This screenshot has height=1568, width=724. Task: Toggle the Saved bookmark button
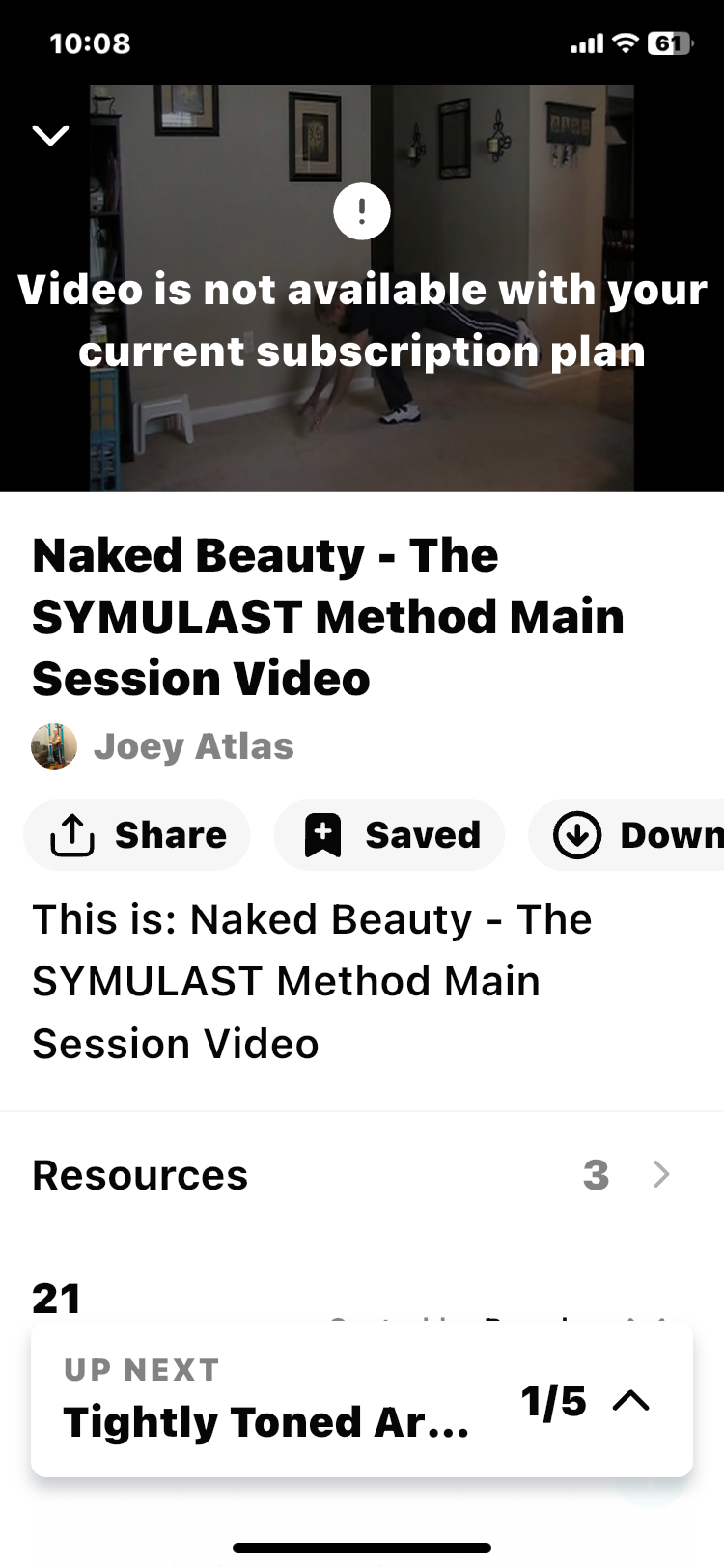[390, 835]
